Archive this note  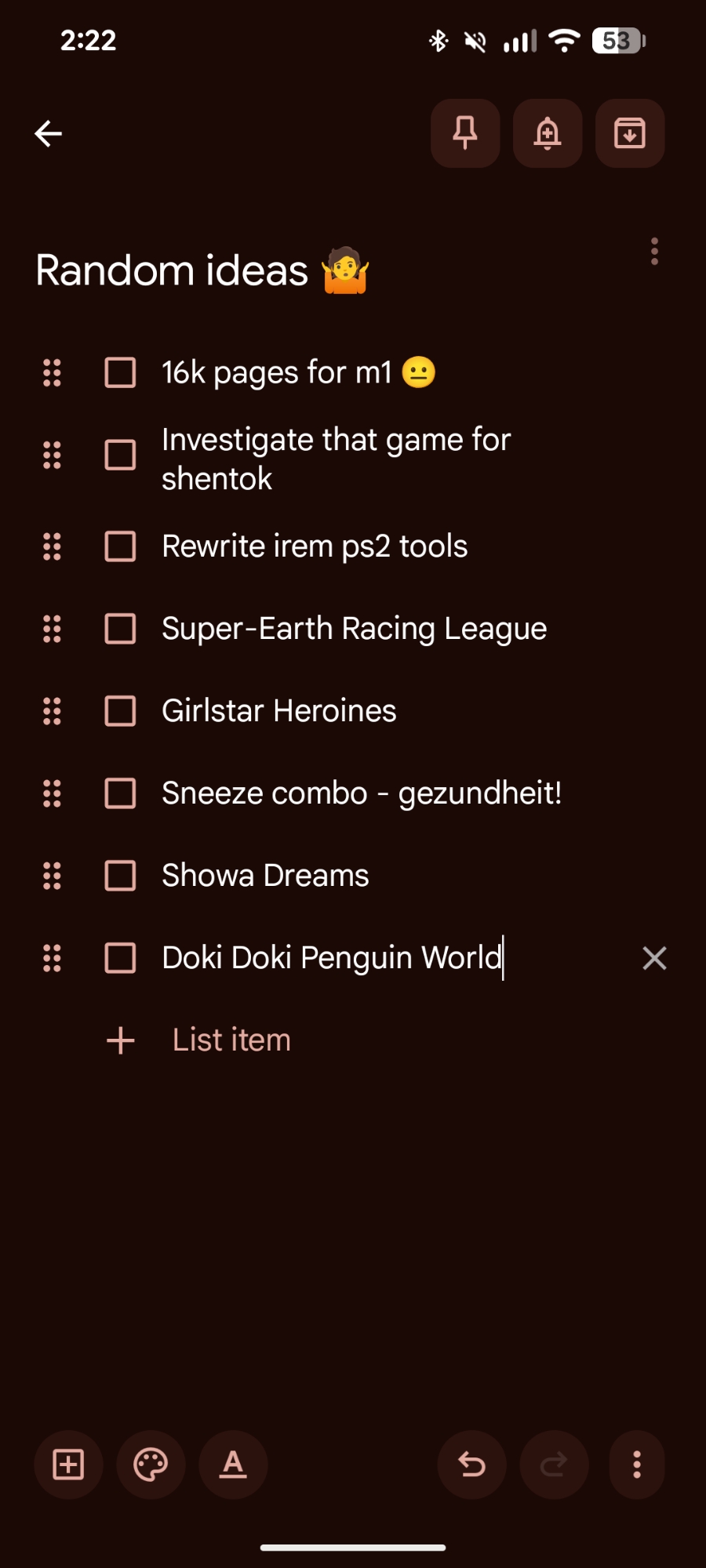tap(630, 133)
